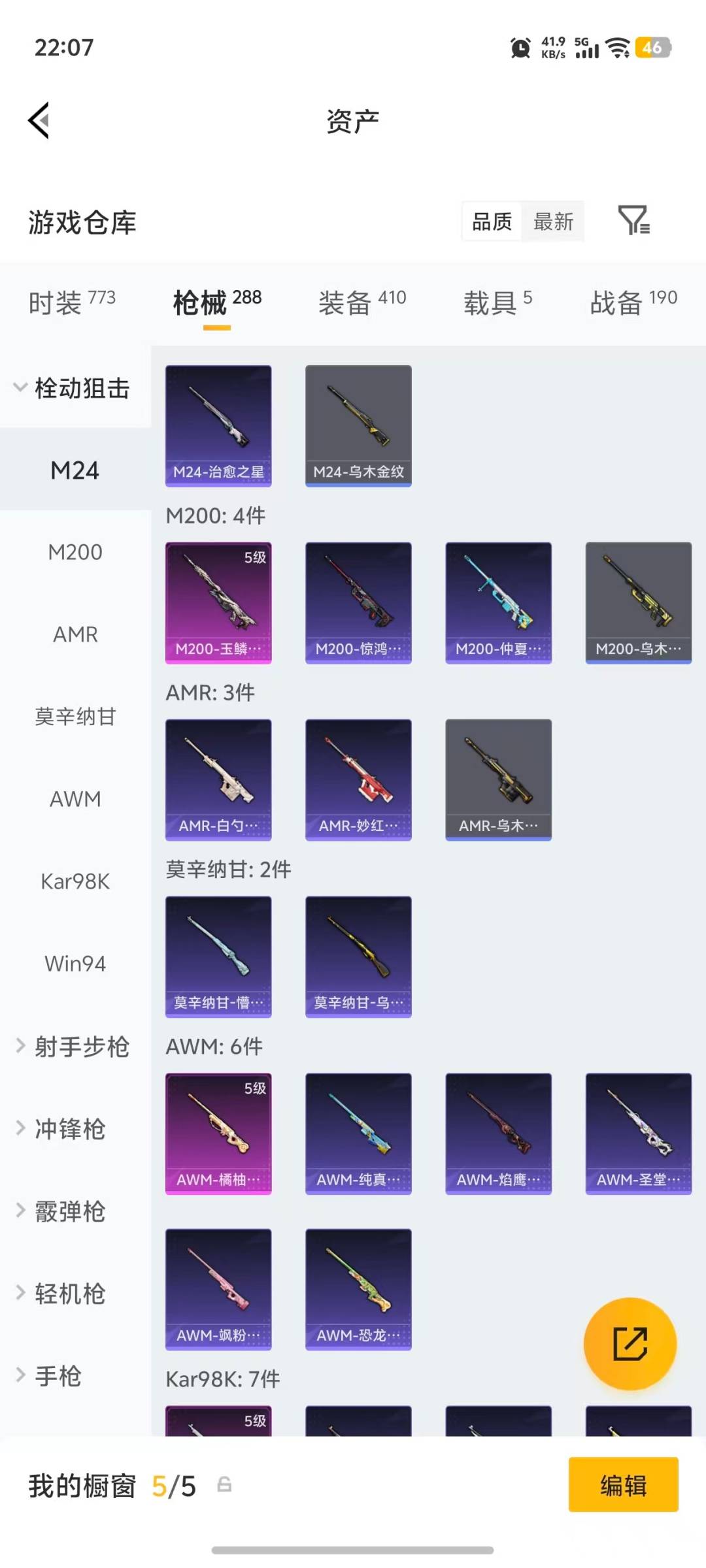706x1568 pixels.
Task: Tap the 编辑 button
Action: point(622,1484)
